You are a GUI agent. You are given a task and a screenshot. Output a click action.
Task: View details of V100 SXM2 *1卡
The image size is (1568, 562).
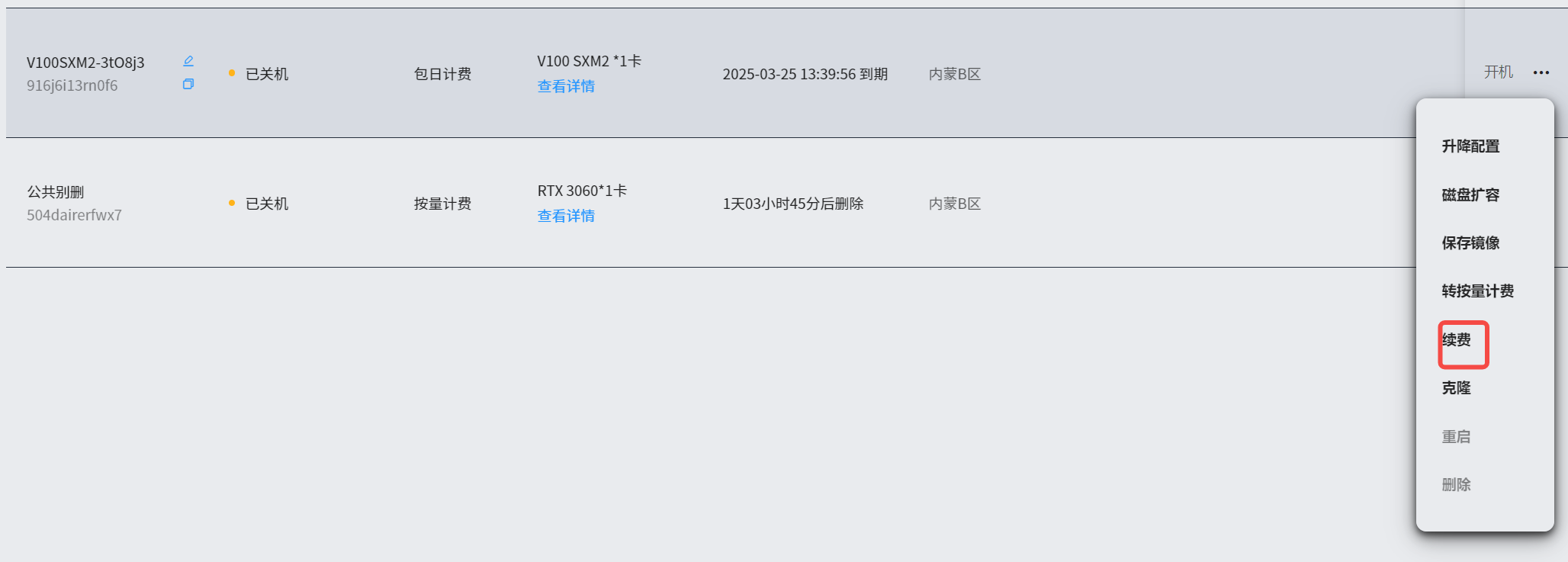[566, 86]
